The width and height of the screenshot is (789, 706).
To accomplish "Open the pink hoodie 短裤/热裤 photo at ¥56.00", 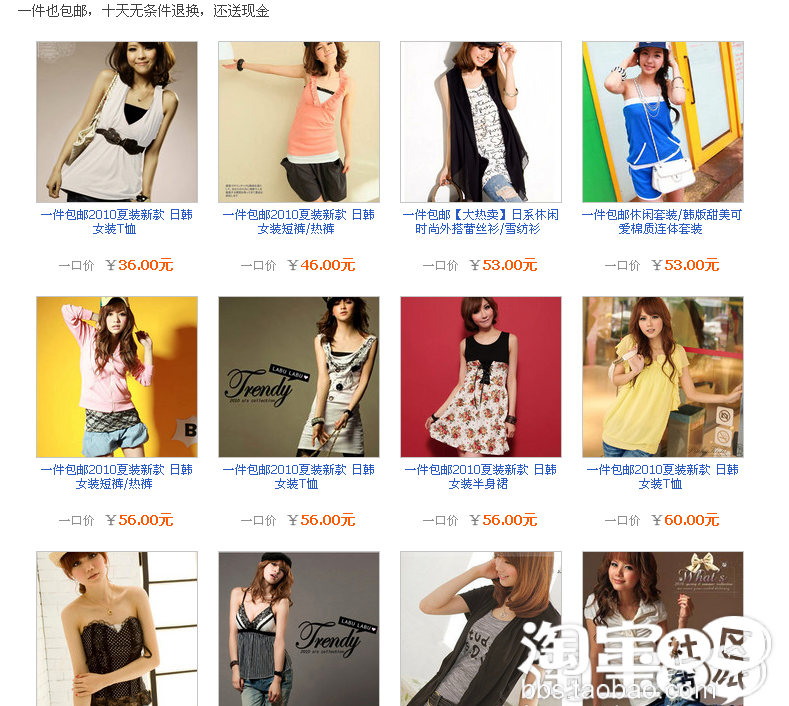I will click(116, 377).
